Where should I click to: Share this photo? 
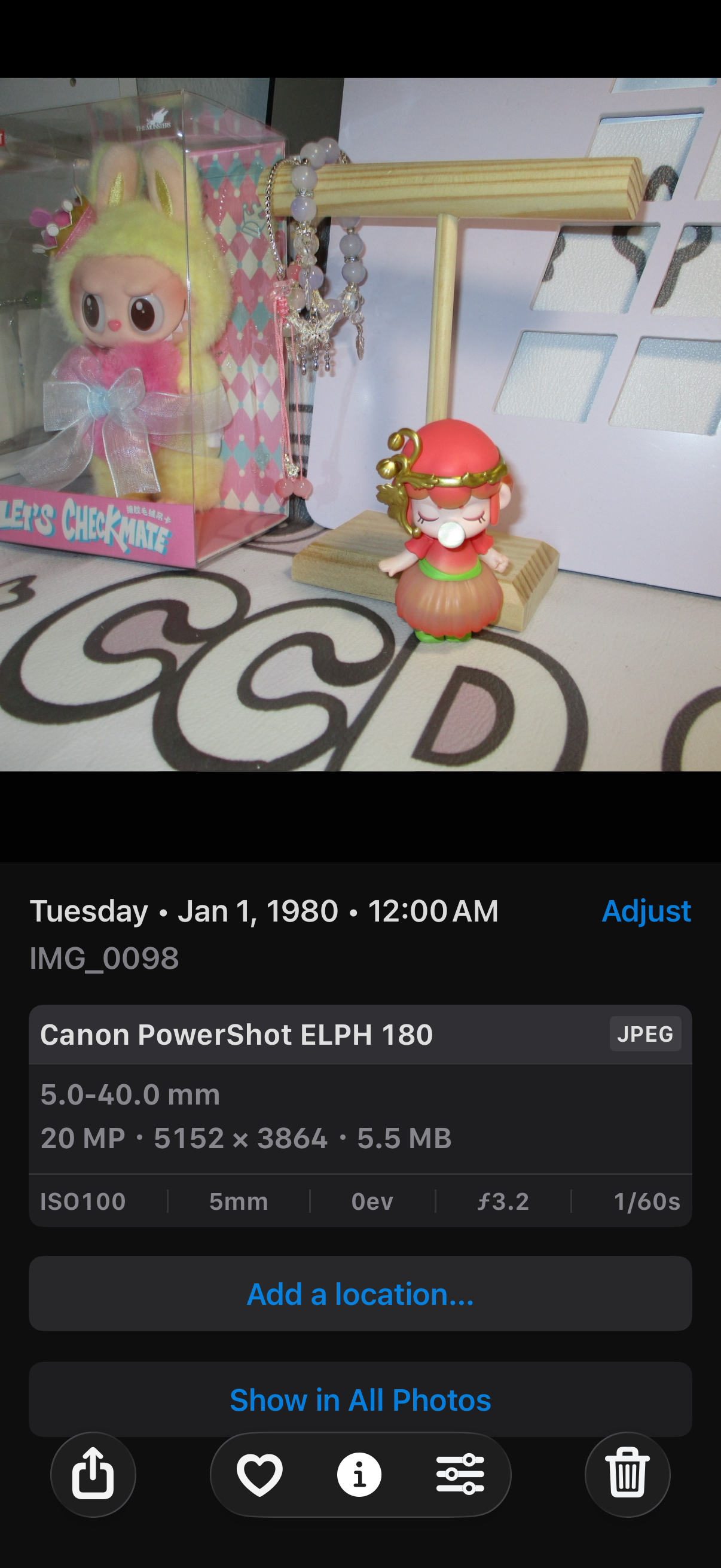click(x=93, y=1474)
